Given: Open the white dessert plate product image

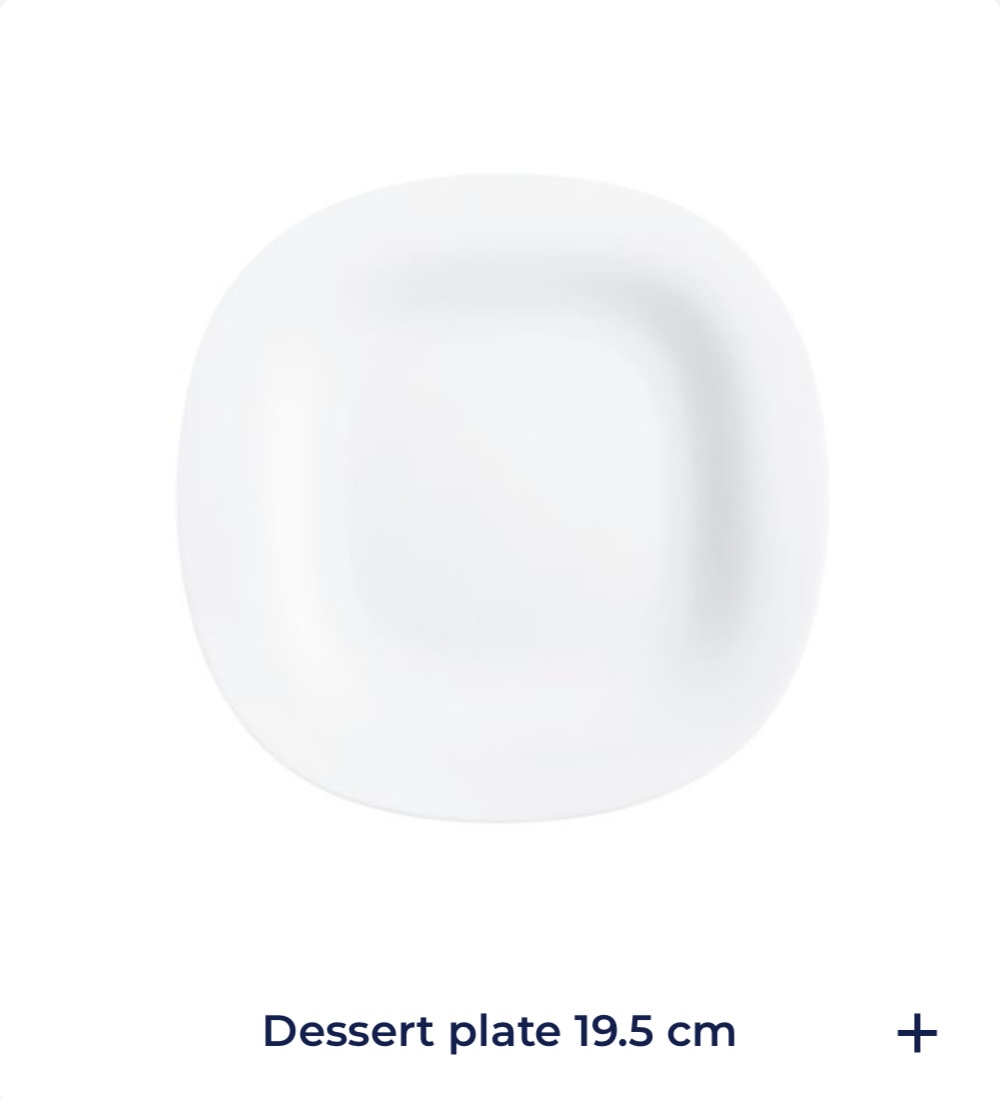Looking at the screenshot, I should 502,497.
